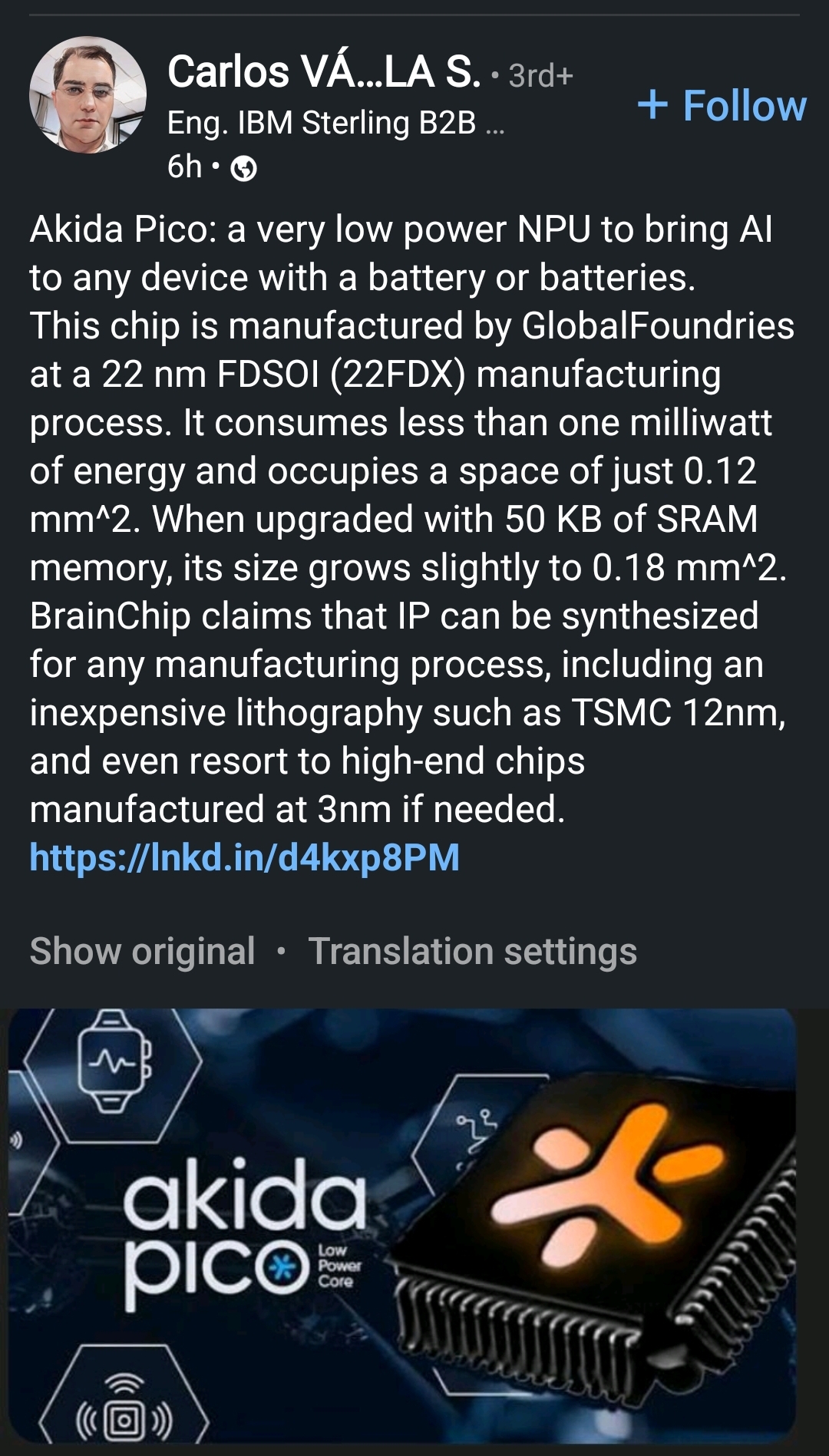Screen dimensions: 829x1456
Task: Open Carlos's profile photo
Action: coord(88,94)
